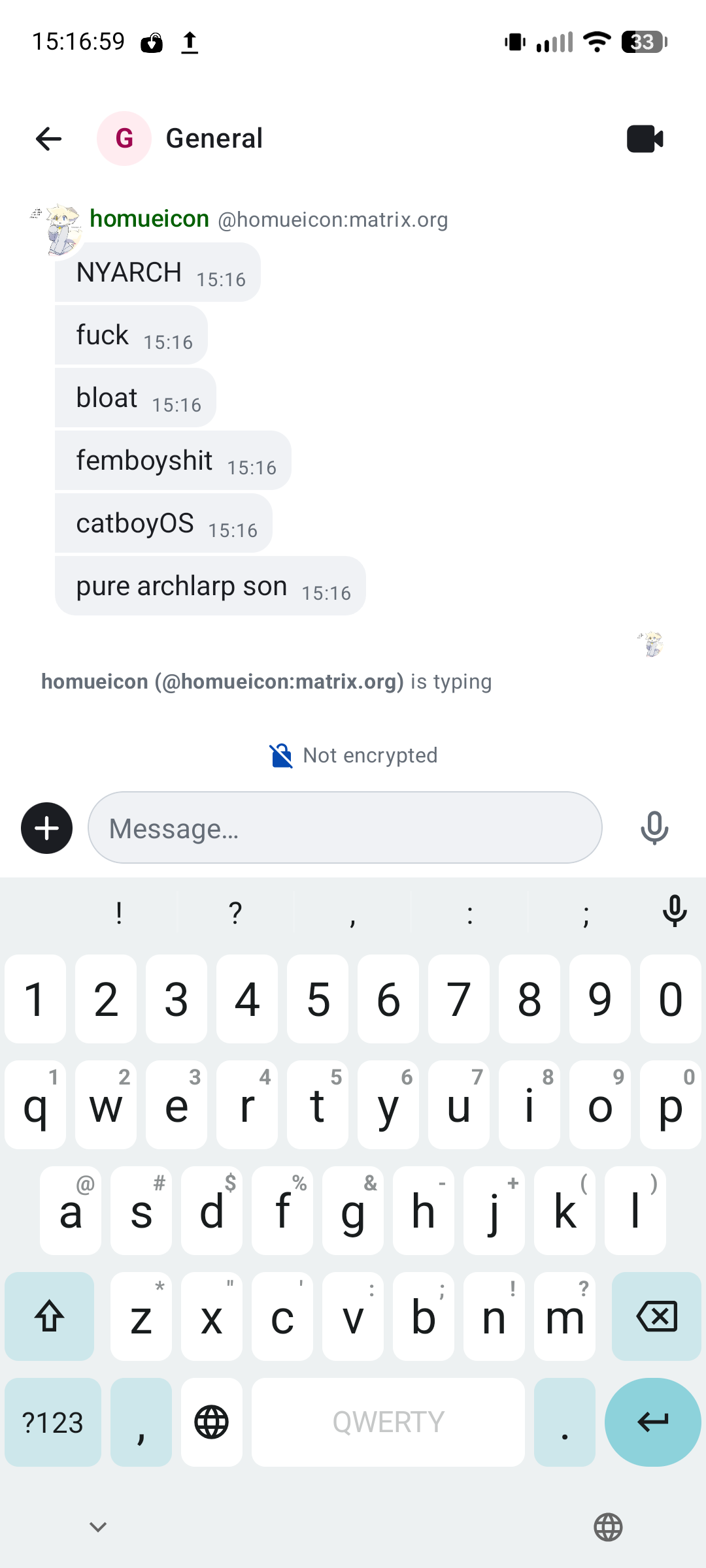Image resolution: width=706 pixels, height=1568 pixels.
Task: Select the 'pure archlarp son' message
Action: [x=210, y=586]
